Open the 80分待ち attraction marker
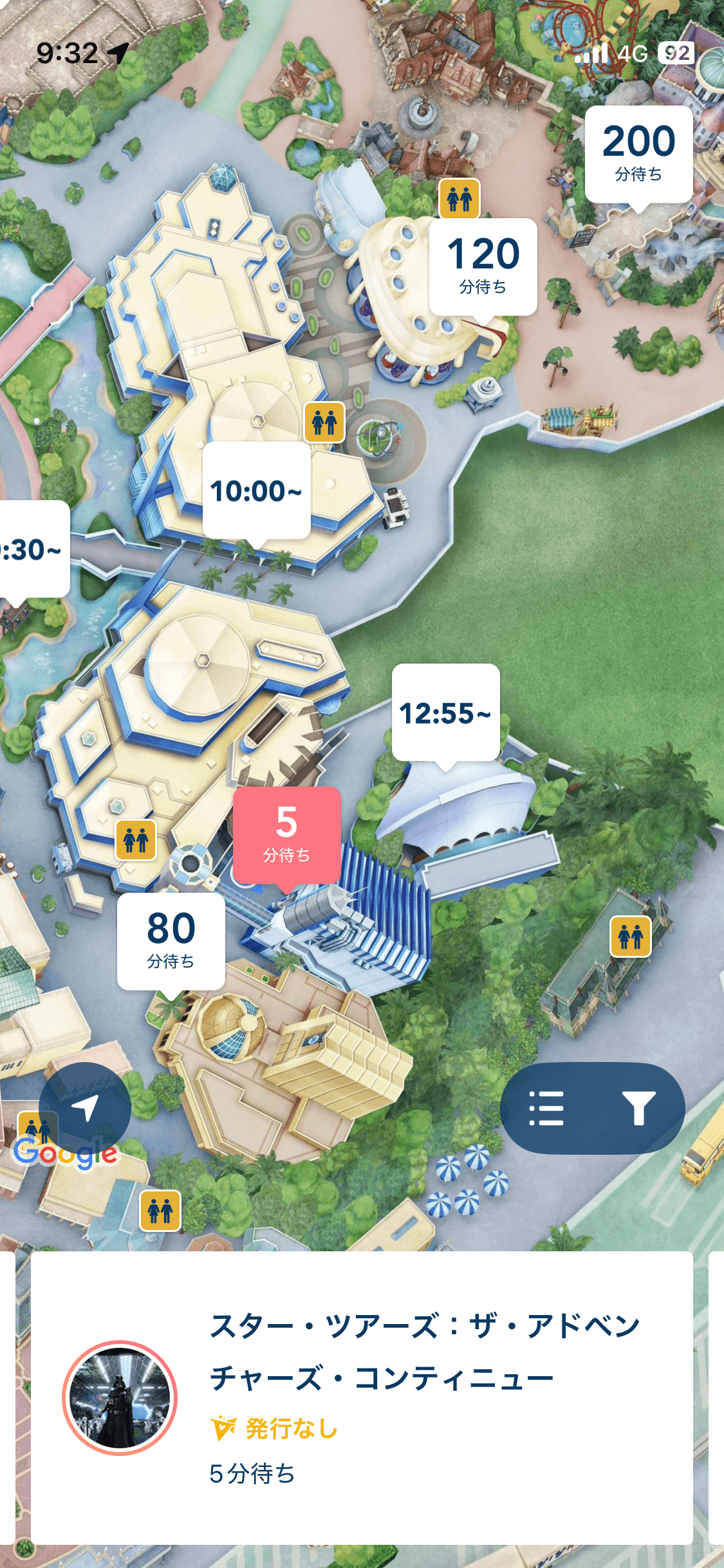This screenshot has width=724, height=1568. point(171,940)
